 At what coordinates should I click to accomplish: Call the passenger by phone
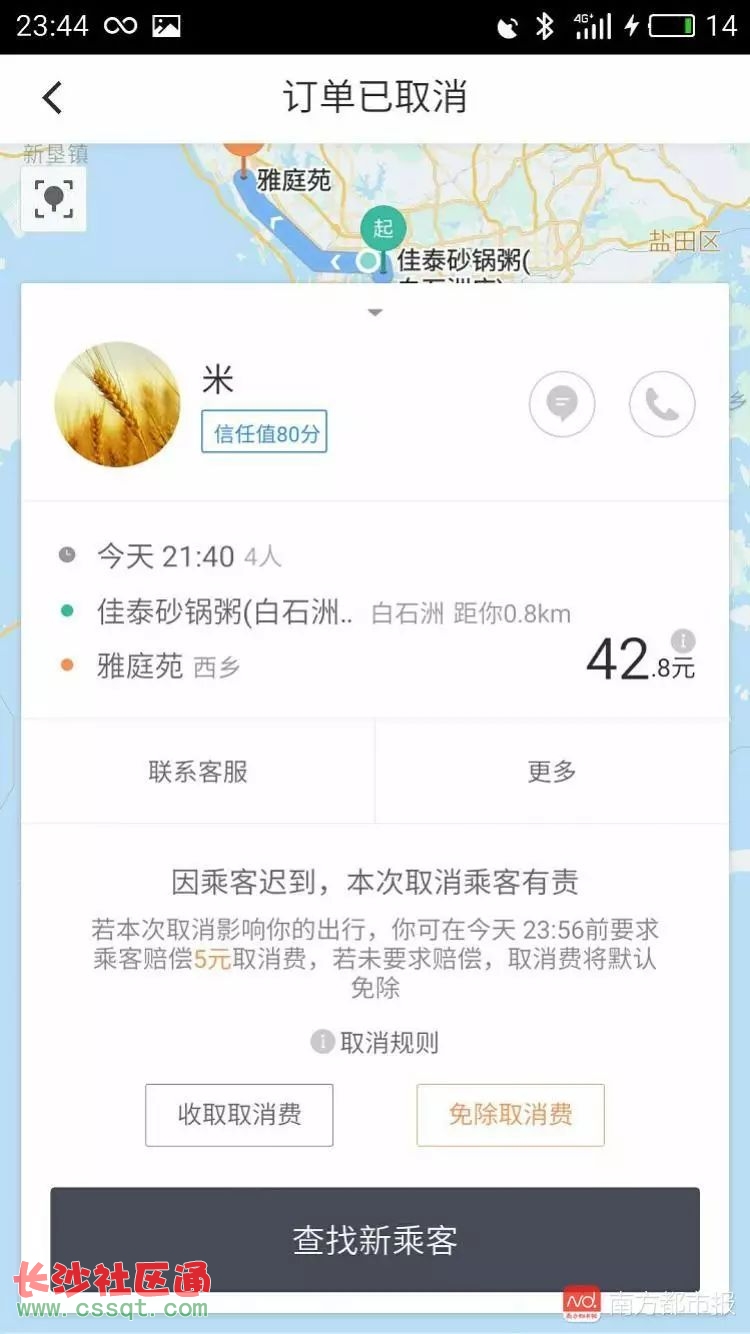(x=662, y=404)
